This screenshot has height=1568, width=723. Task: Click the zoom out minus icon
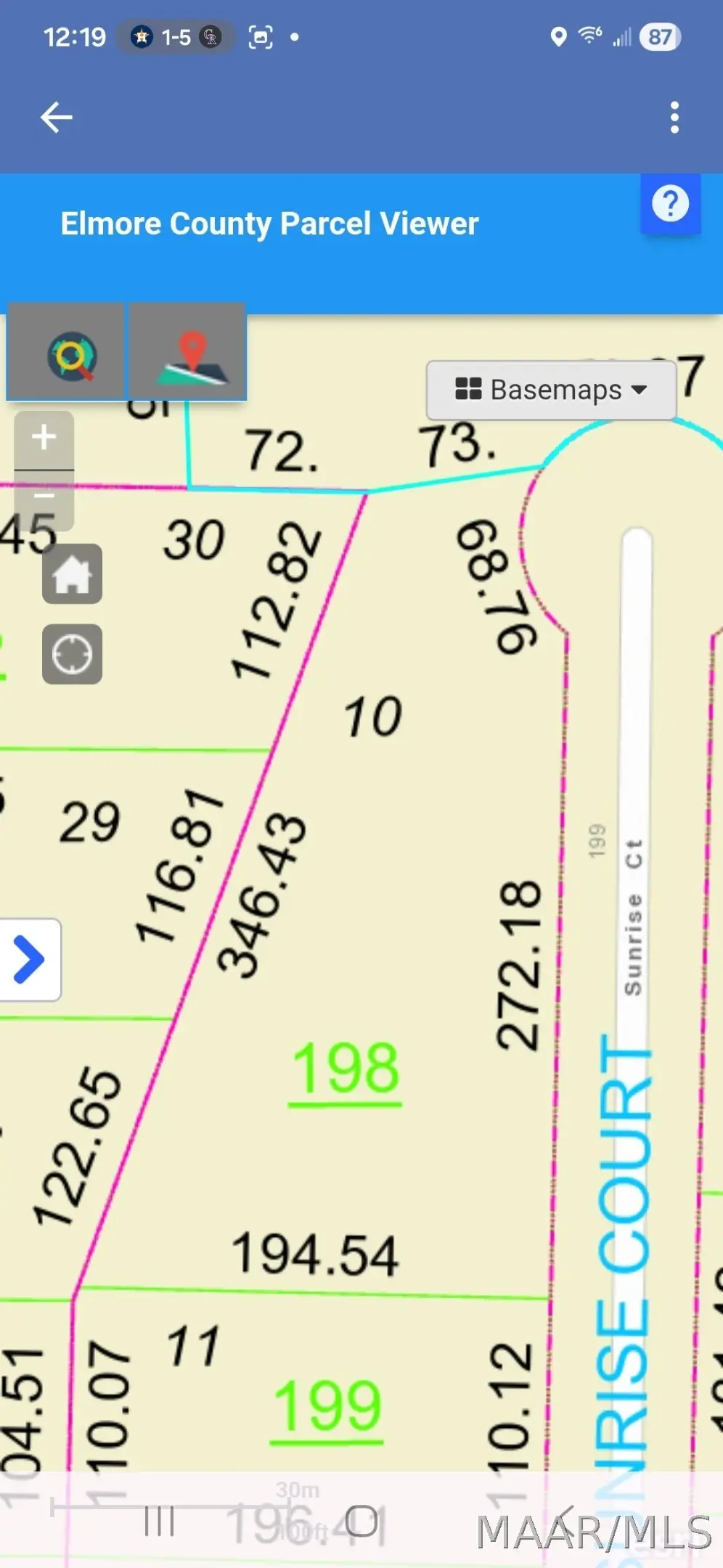coord(44,494)
